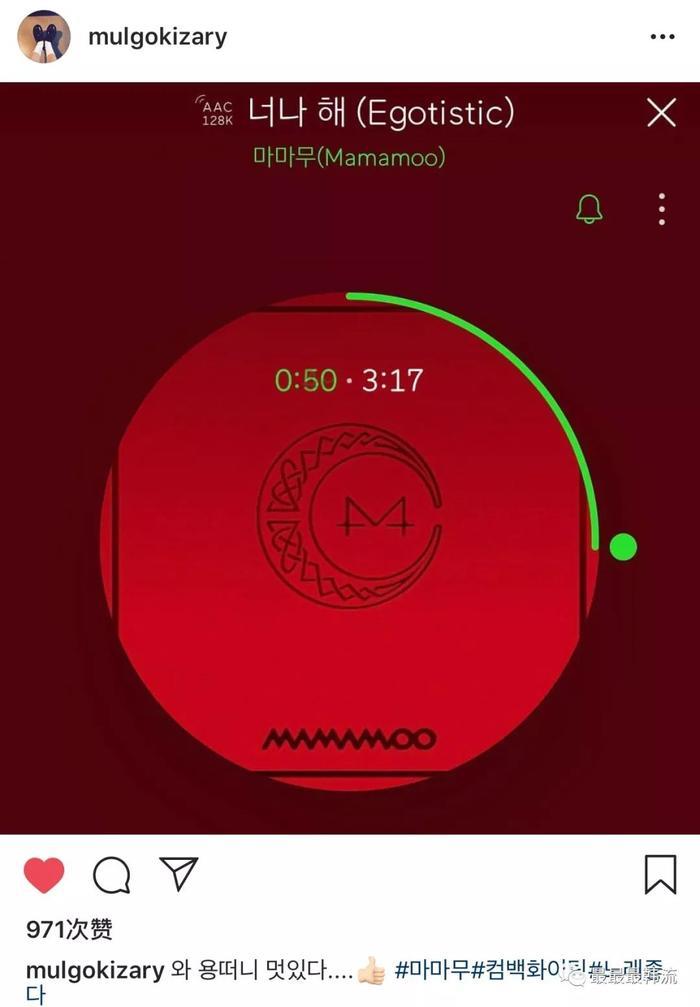
Task: Open the mulgokizary username in the header
Action: pyautogui.click(x=158, y=37)
